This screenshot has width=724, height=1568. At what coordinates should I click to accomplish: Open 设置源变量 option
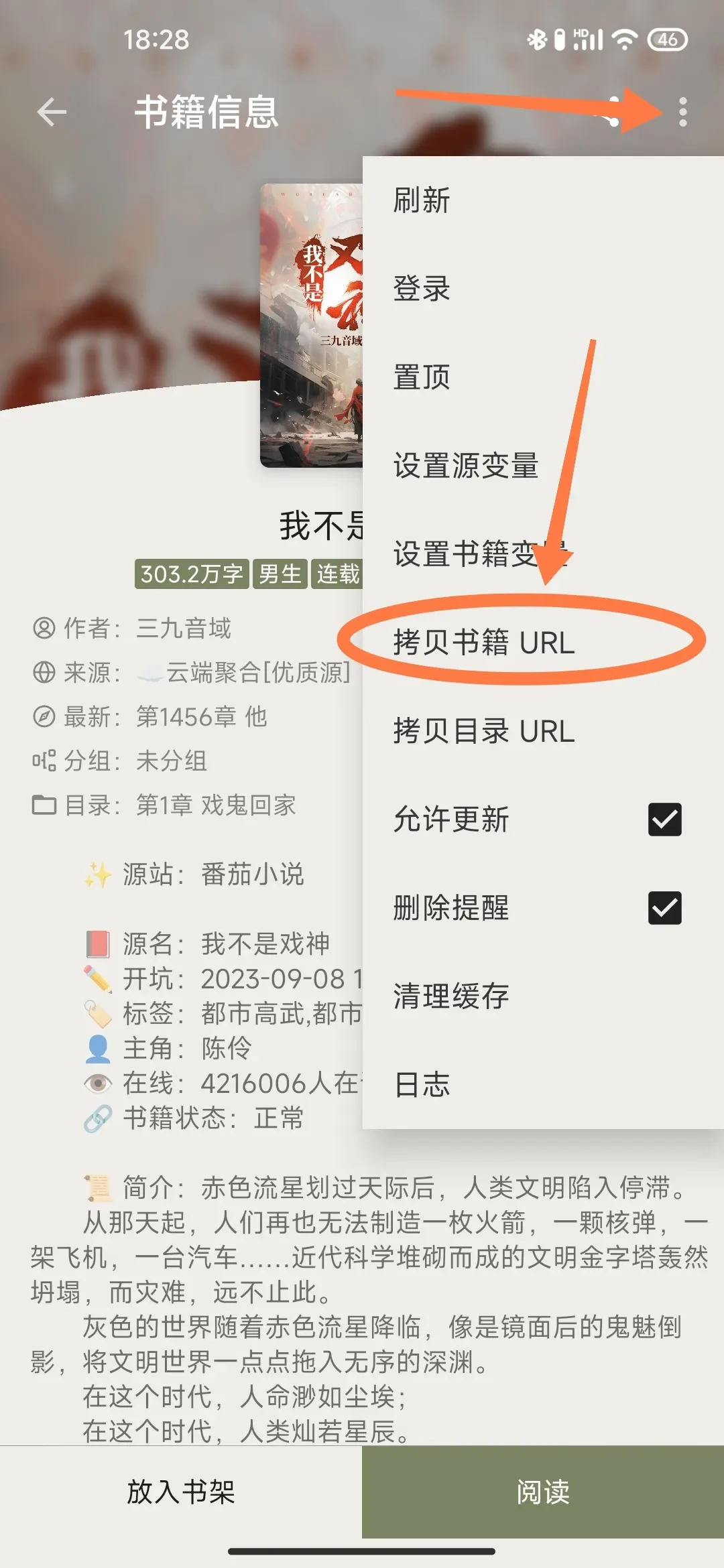click(466, 466)
